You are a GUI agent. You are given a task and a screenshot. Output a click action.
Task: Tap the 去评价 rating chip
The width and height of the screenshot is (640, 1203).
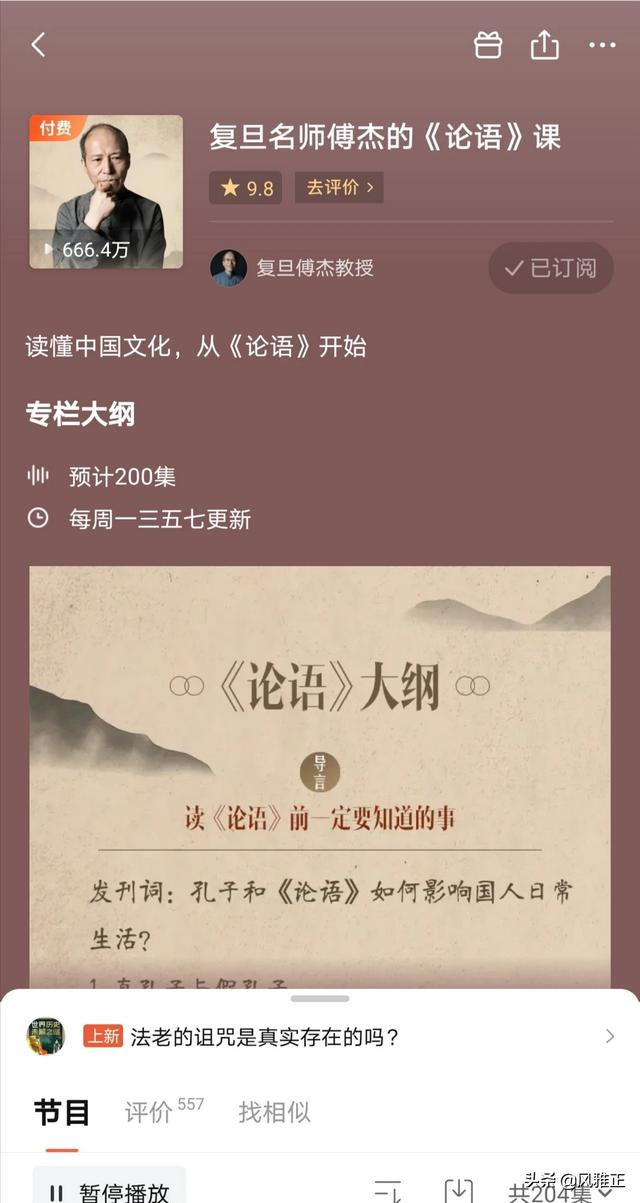click(339, 187)
